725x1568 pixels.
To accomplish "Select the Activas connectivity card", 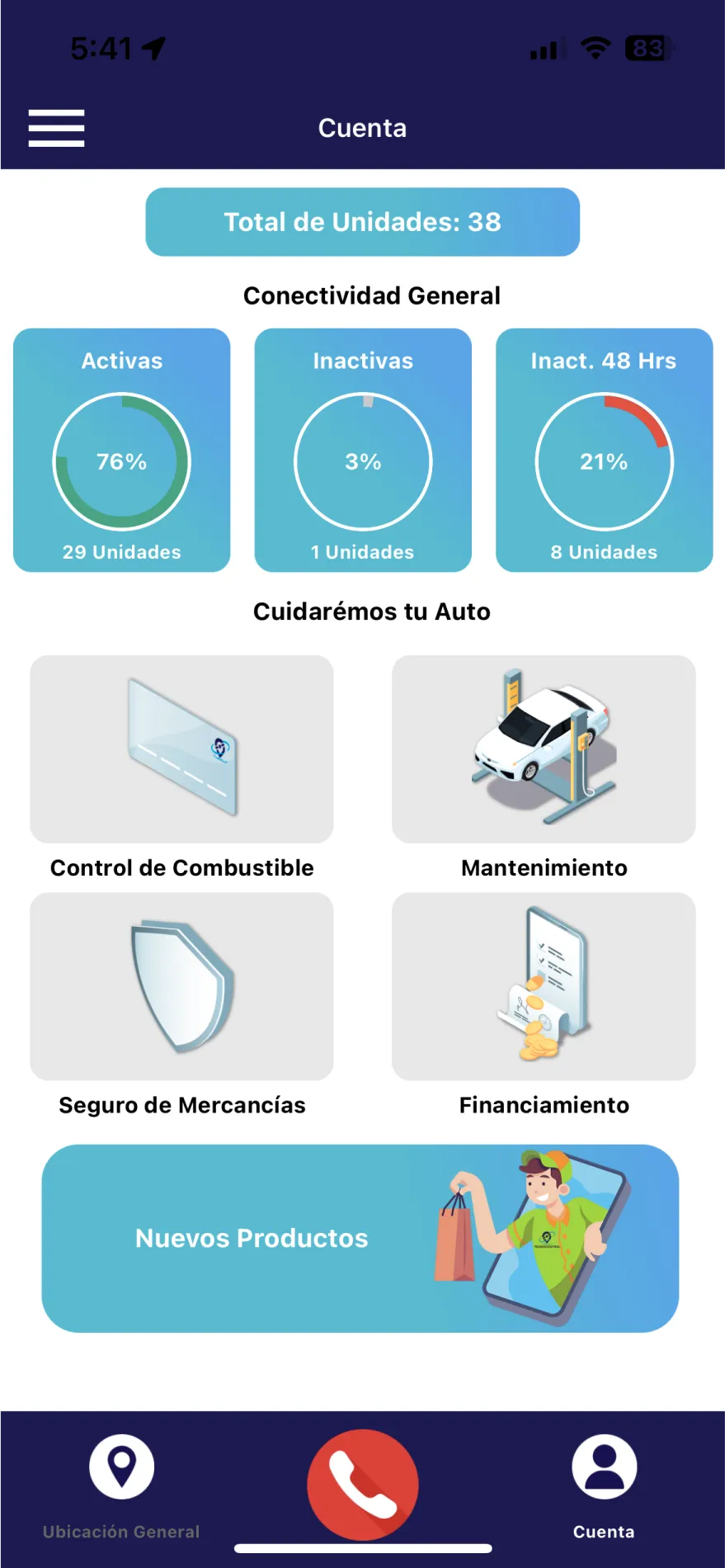I will point(121,450).
